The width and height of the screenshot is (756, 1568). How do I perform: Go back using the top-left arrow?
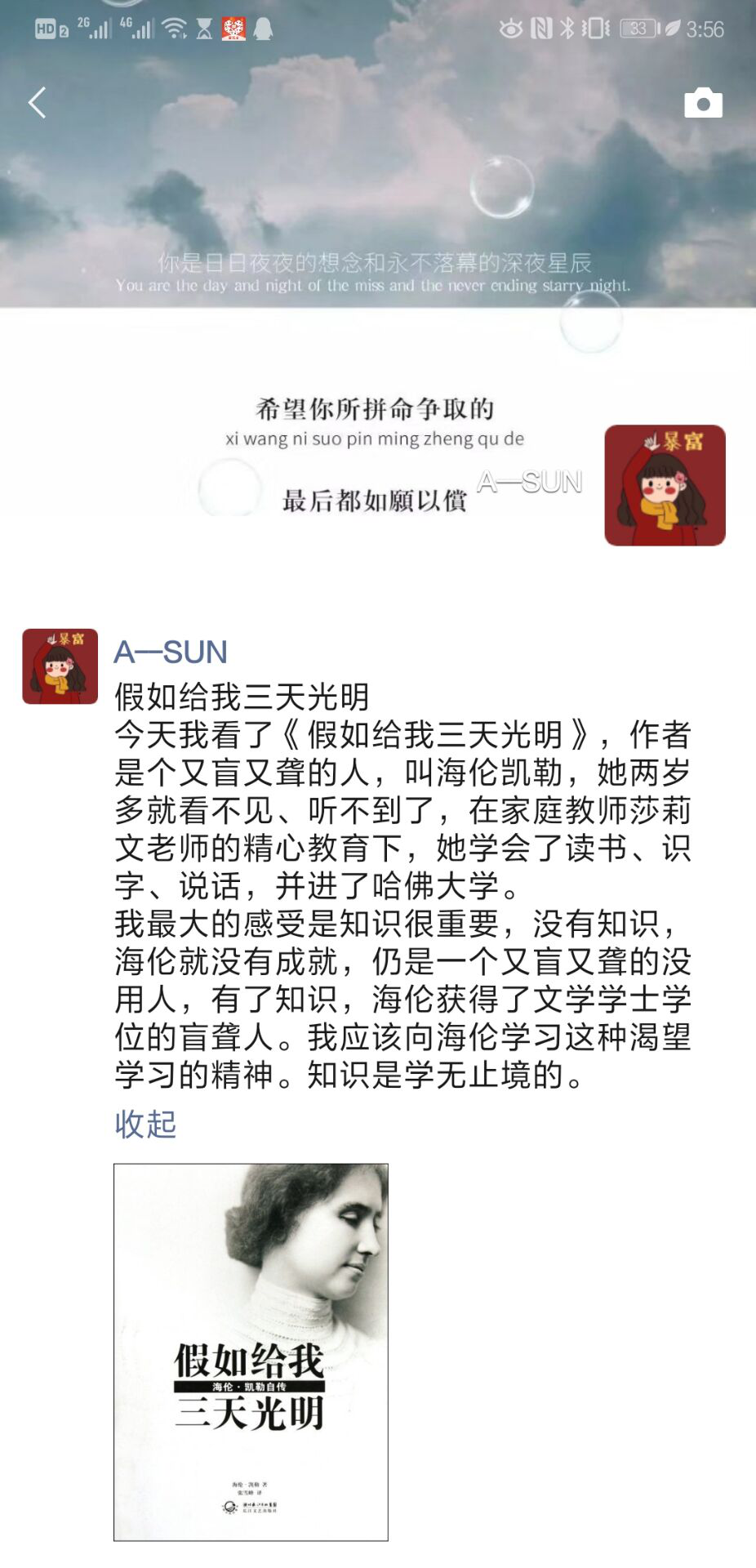(x=37, y=103)
